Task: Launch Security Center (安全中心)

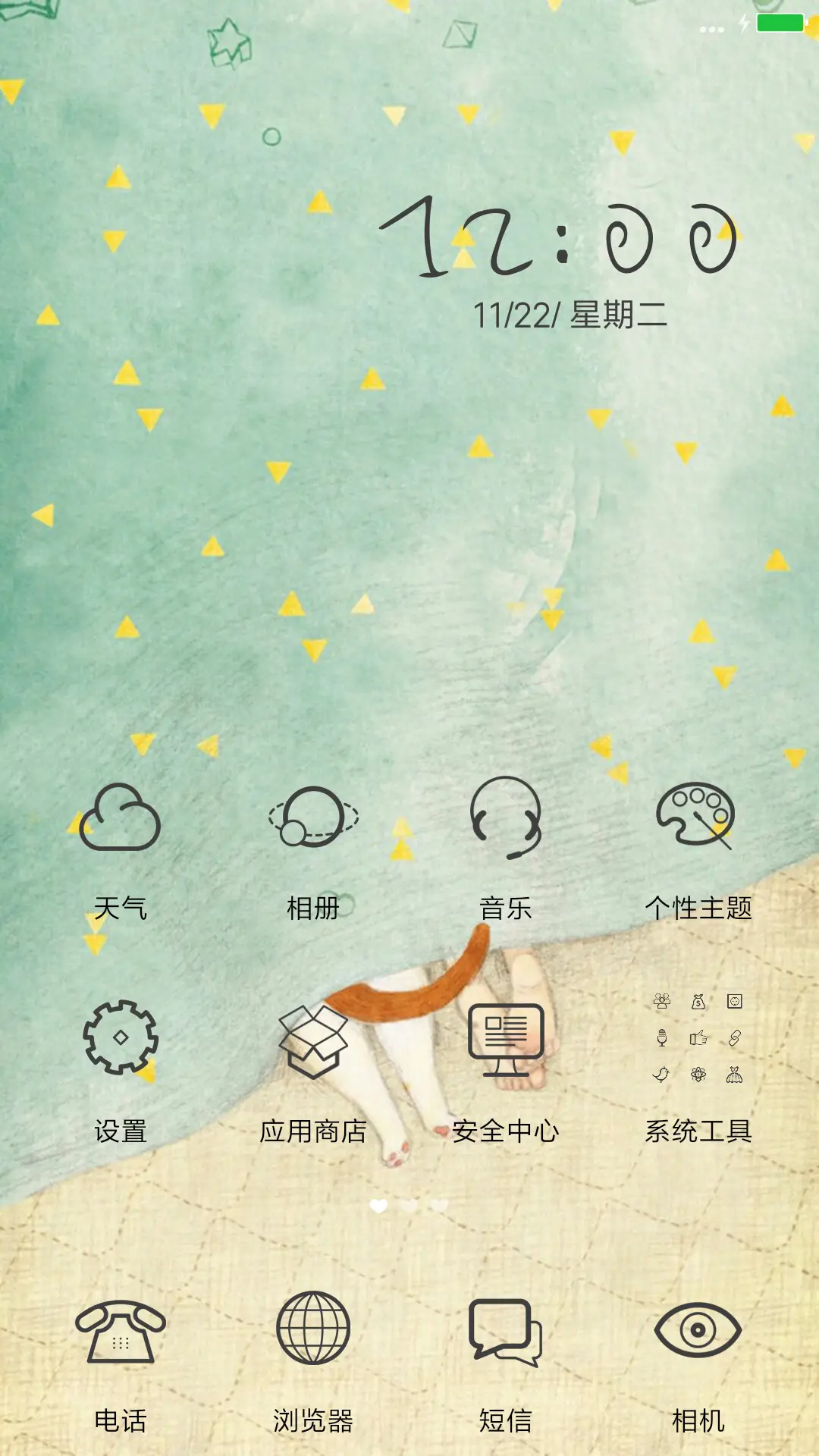Action: (507, 1040)
